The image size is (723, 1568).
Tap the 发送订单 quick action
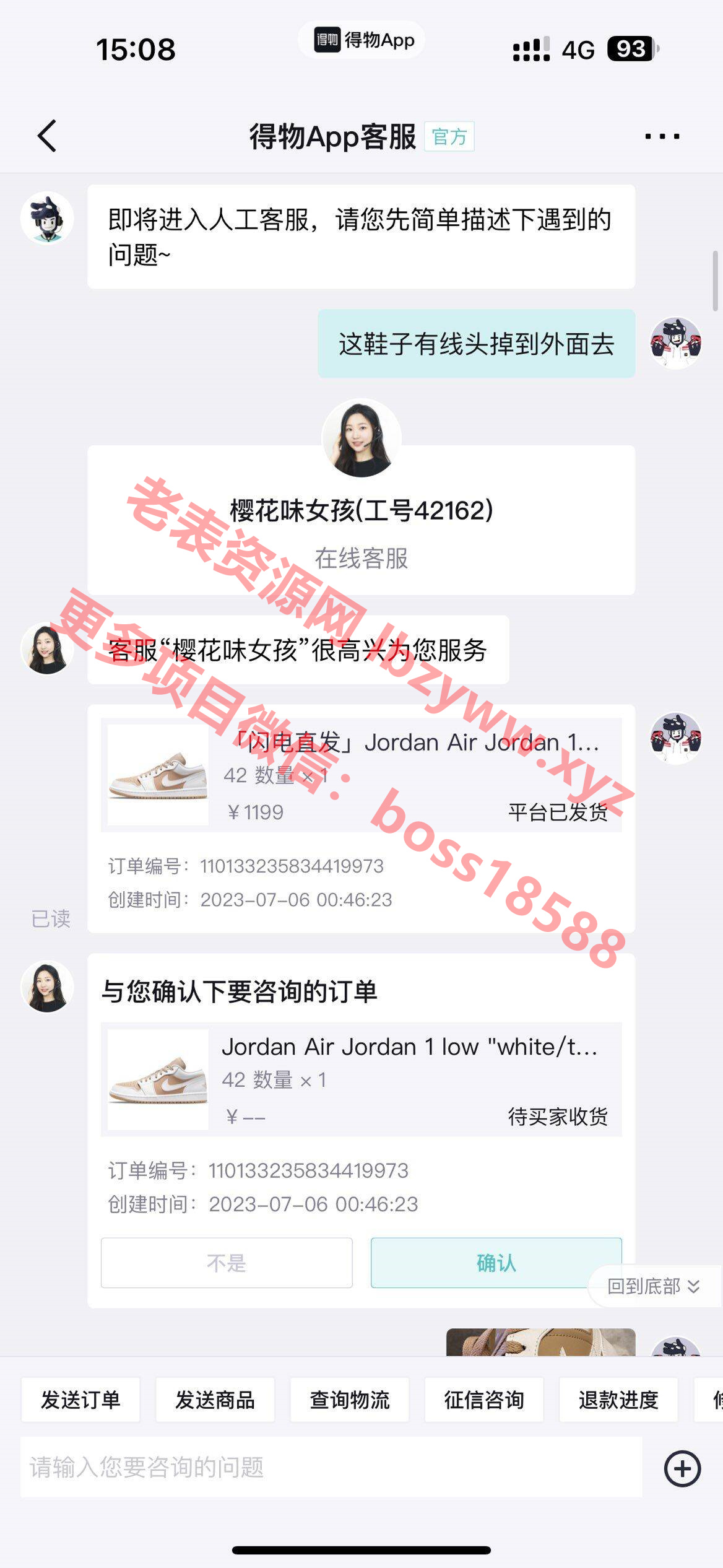(x=80, y=1400)
